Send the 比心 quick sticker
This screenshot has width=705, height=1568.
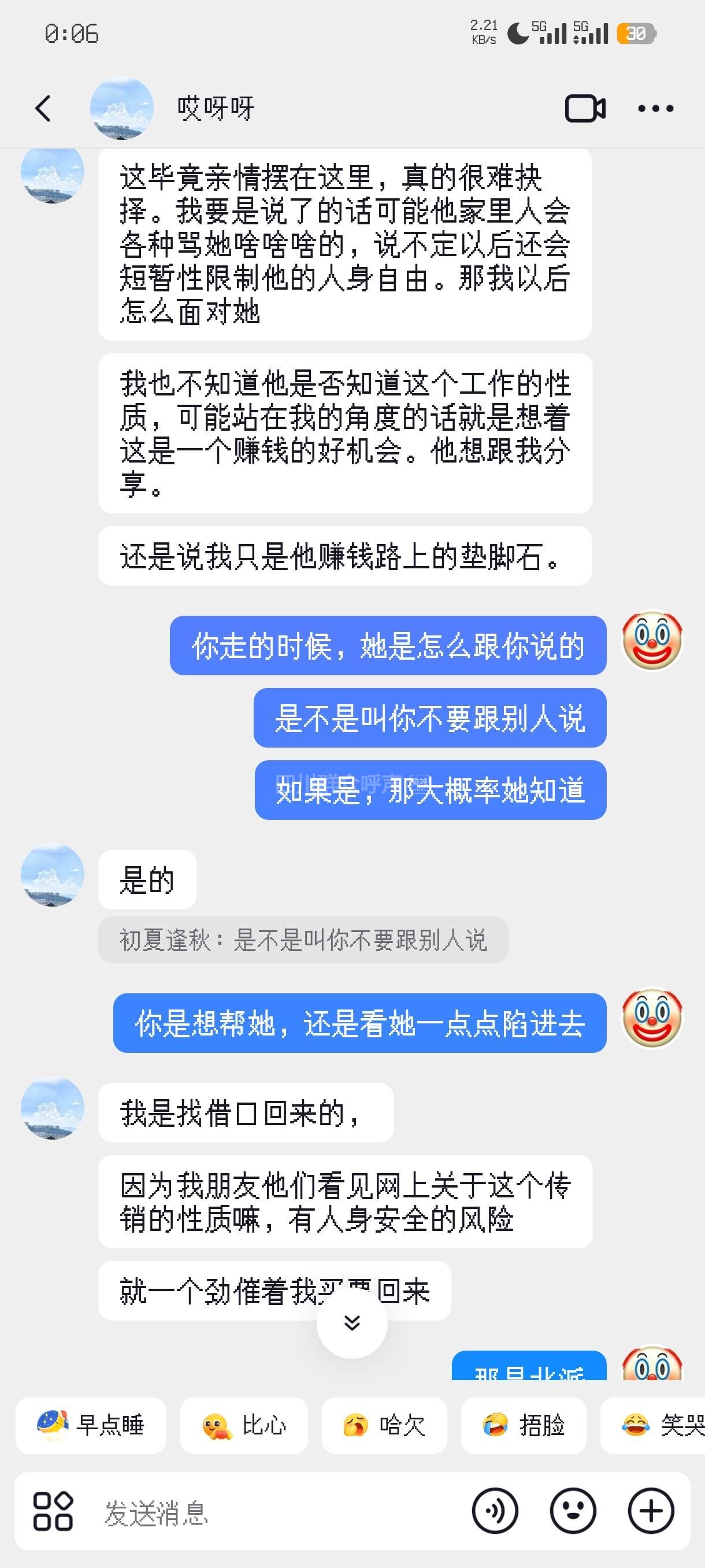click(x=244, y=1425)
